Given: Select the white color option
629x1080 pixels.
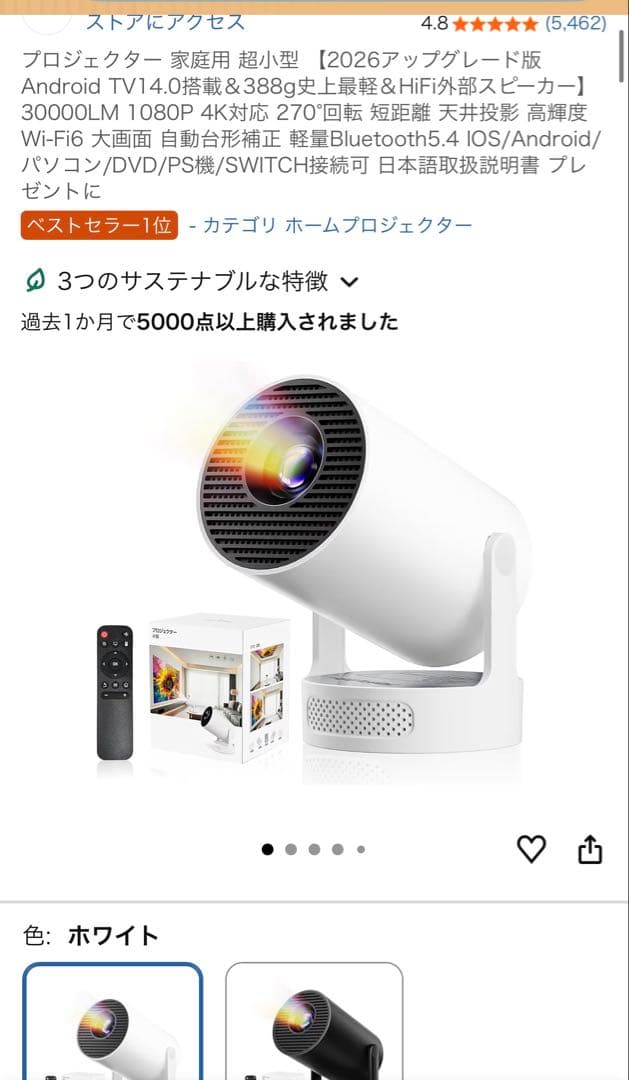Looking at the screenshot, I should tap(113, 1021).
